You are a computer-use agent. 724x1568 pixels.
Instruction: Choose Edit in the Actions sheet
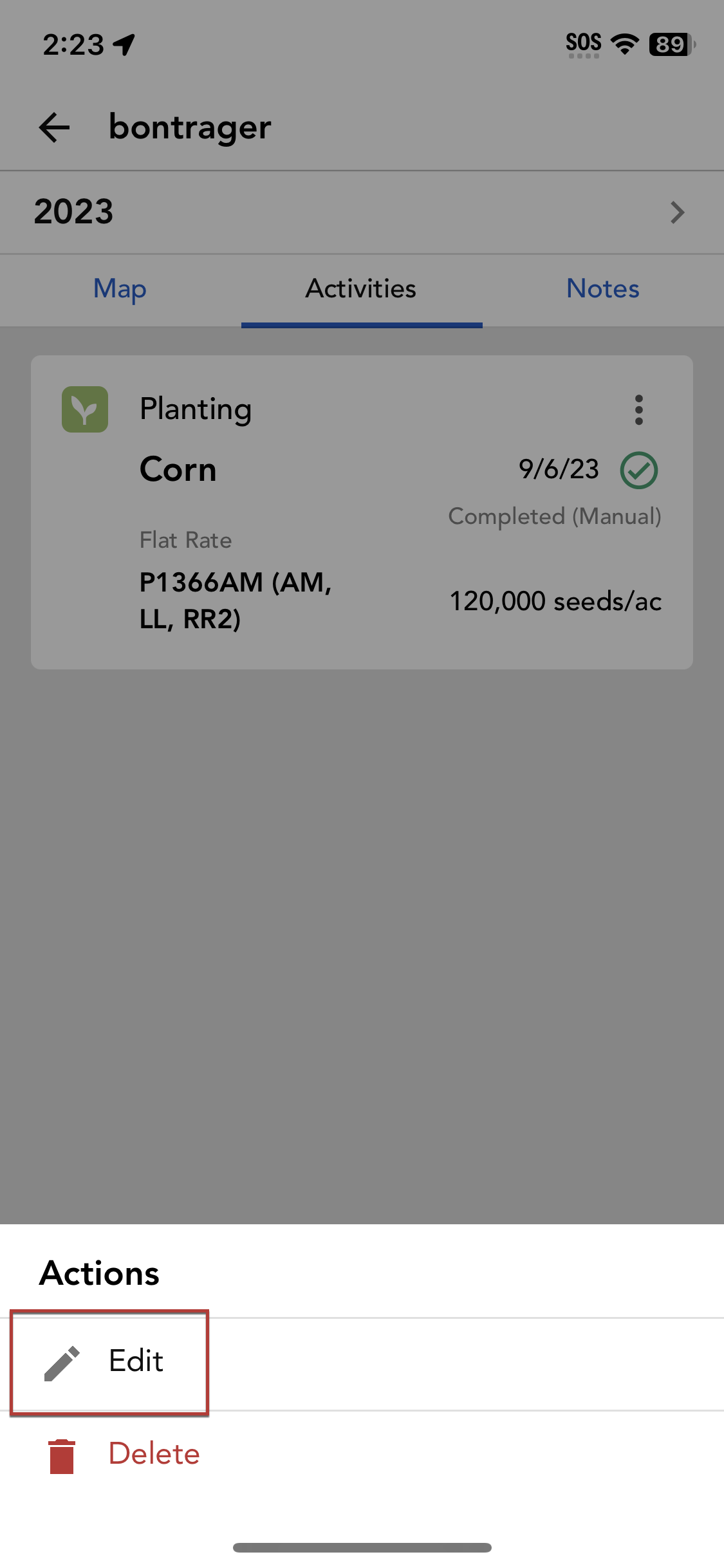coord(362,1363)
